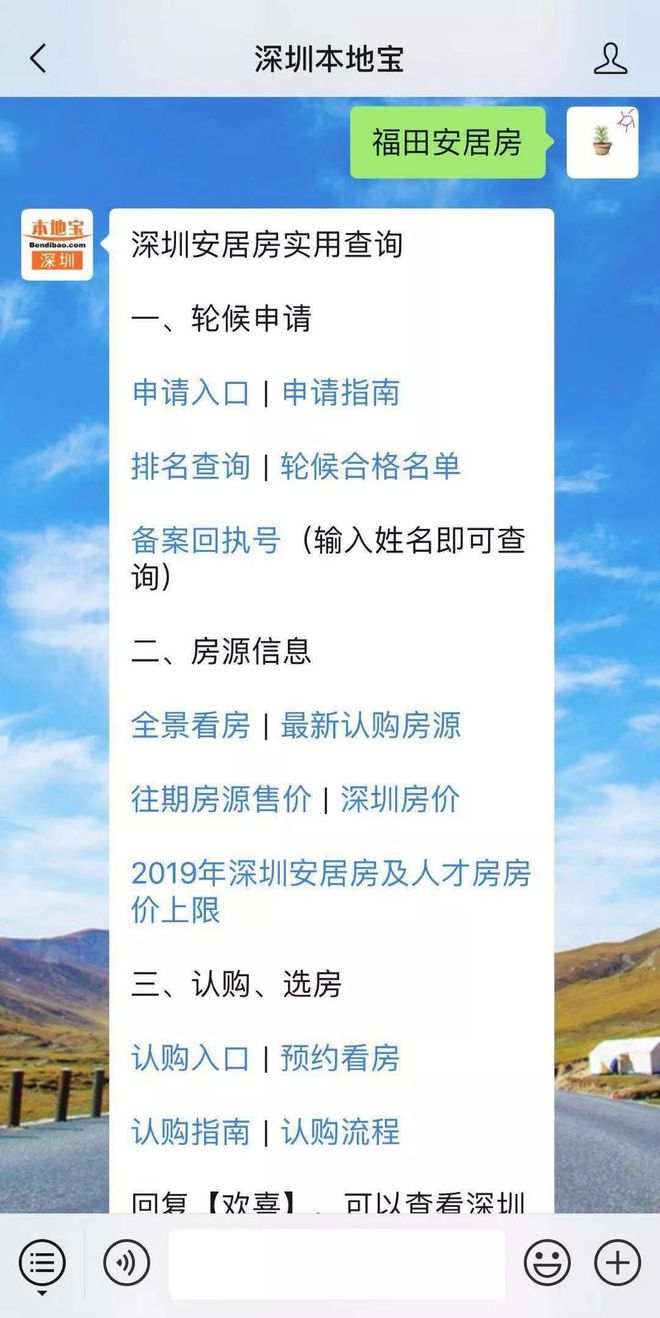This screenshot has height=1318, width=660.
Task: Open 备案回执号 query link
Action: (206, 540)
